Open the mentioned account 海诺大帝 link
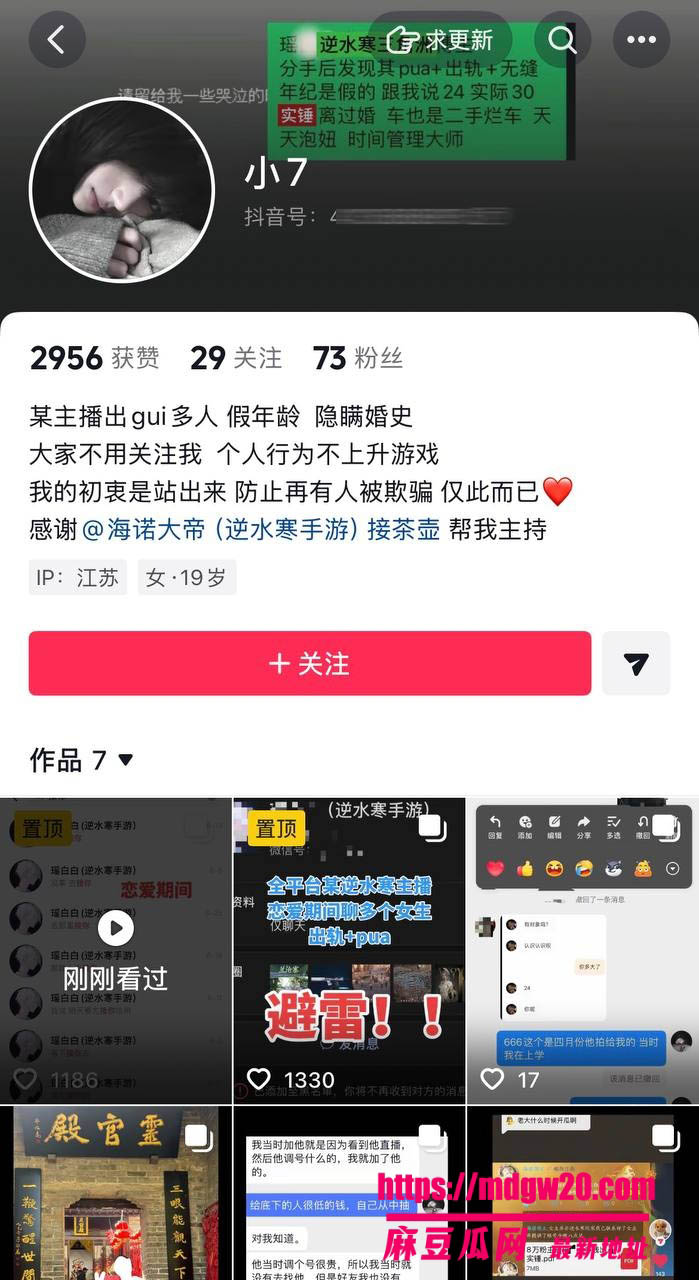This screenshot has width=699, height=1280. click(260, 529)
